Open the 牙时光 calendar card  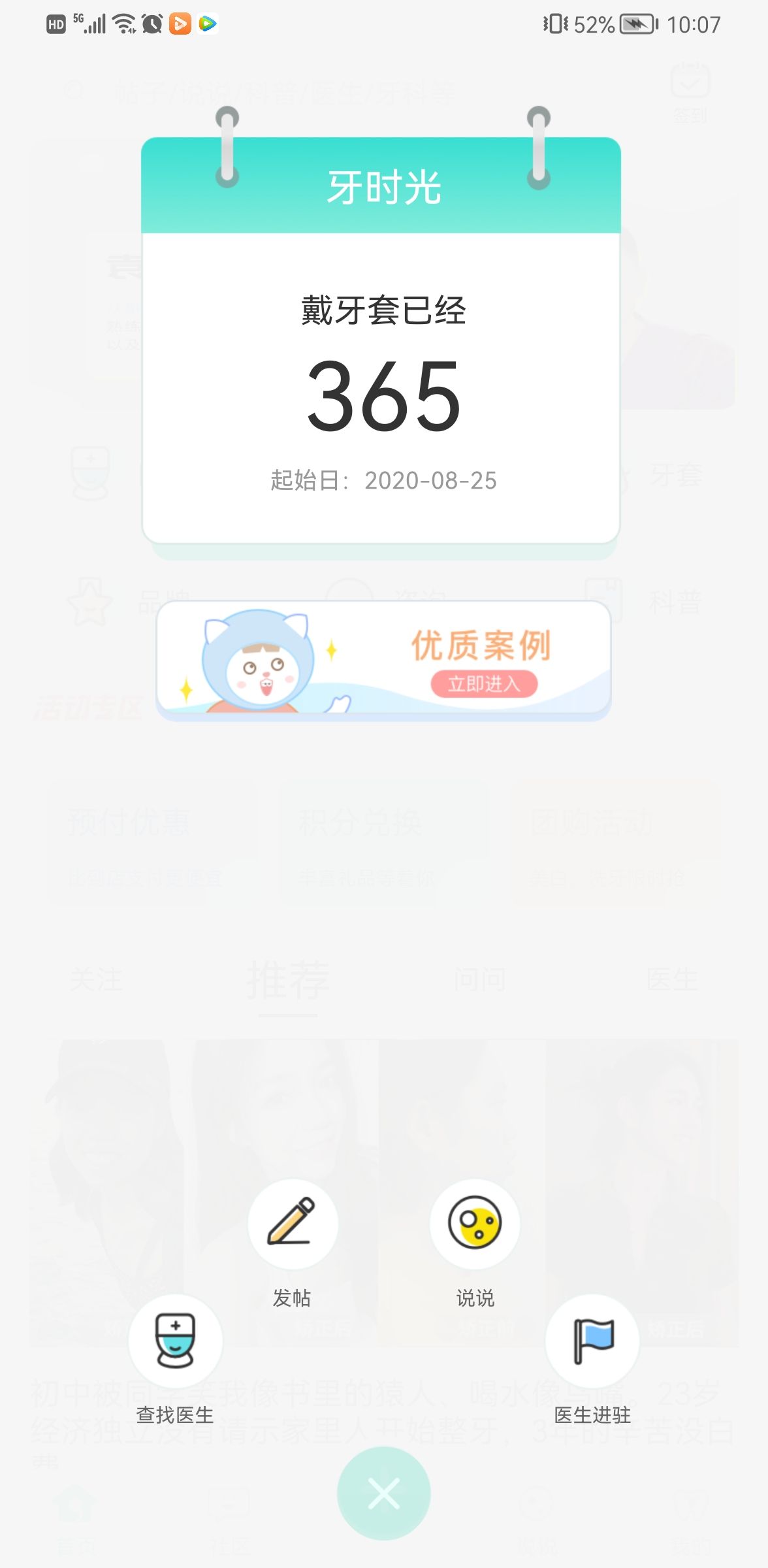pyautogui.click(x=381, y=366)
